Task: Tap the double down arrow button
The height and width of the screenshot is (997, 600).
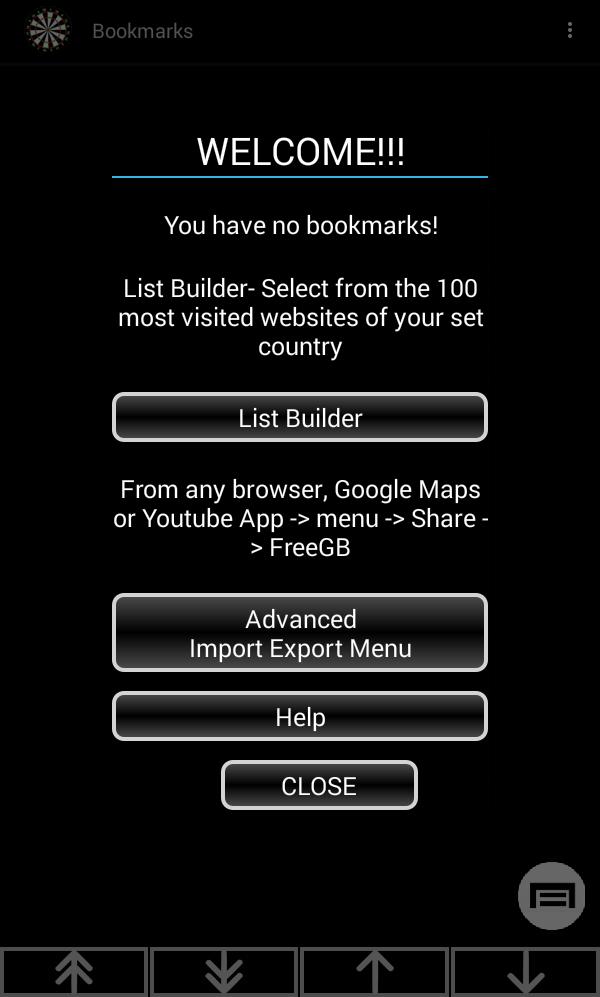Action: [224, 972]
